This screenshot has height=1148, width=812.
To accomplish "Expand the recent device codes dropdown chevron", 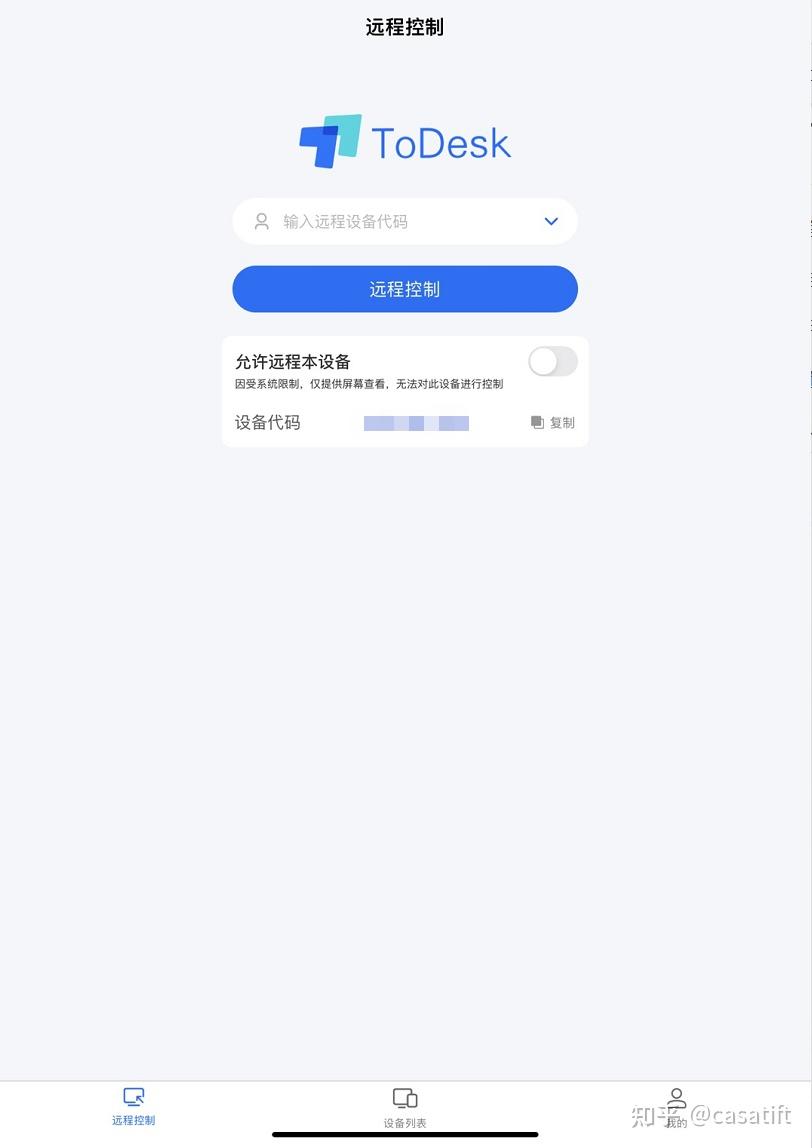I will [550, 221].
